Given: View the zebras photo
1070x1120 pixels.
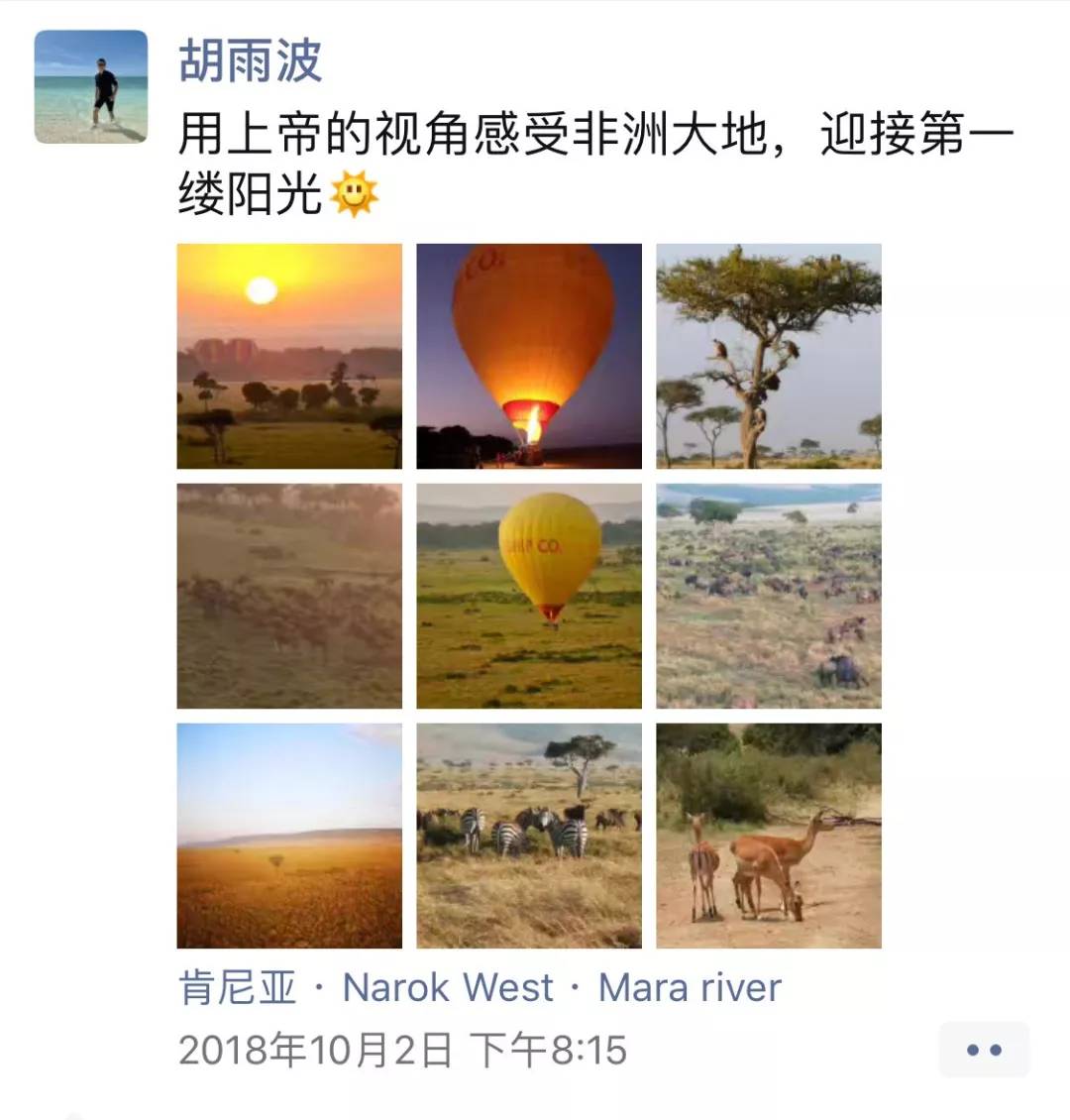Looking at the screenshot, I should (x=529, y=836).
